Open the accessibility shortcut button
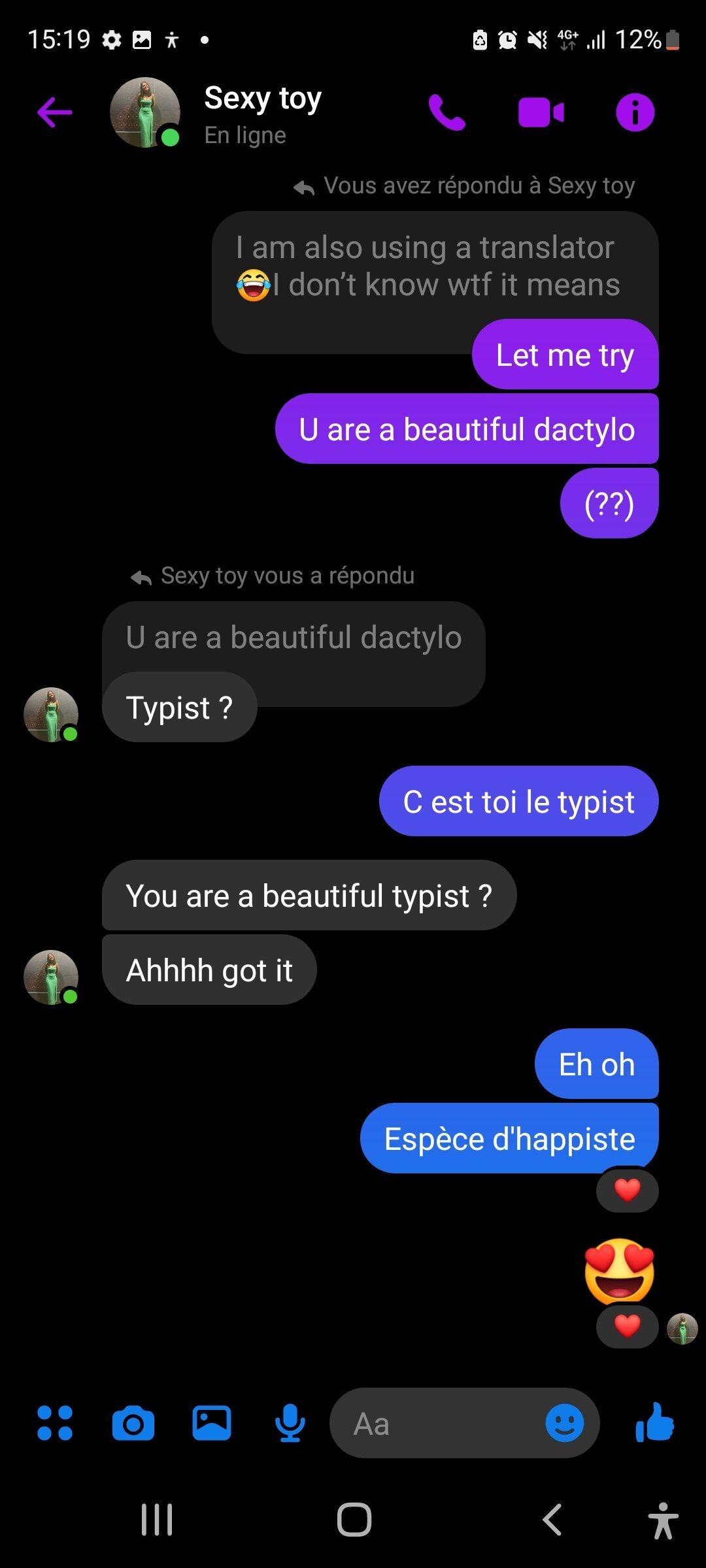Screen dimensions: 706x1568 click(663, 1520)
